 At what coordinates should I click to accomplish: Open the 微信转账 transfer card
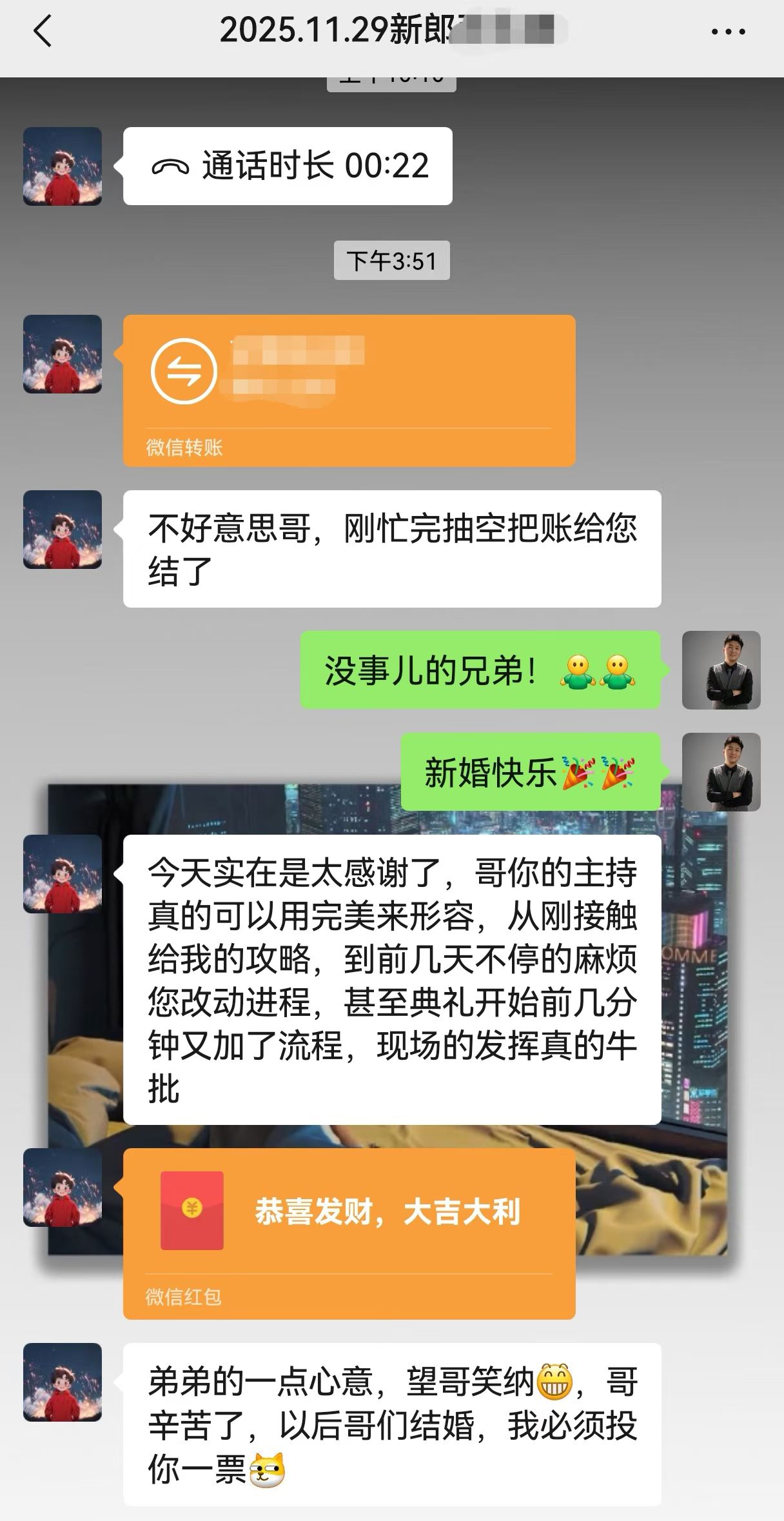tap(349, 390)
